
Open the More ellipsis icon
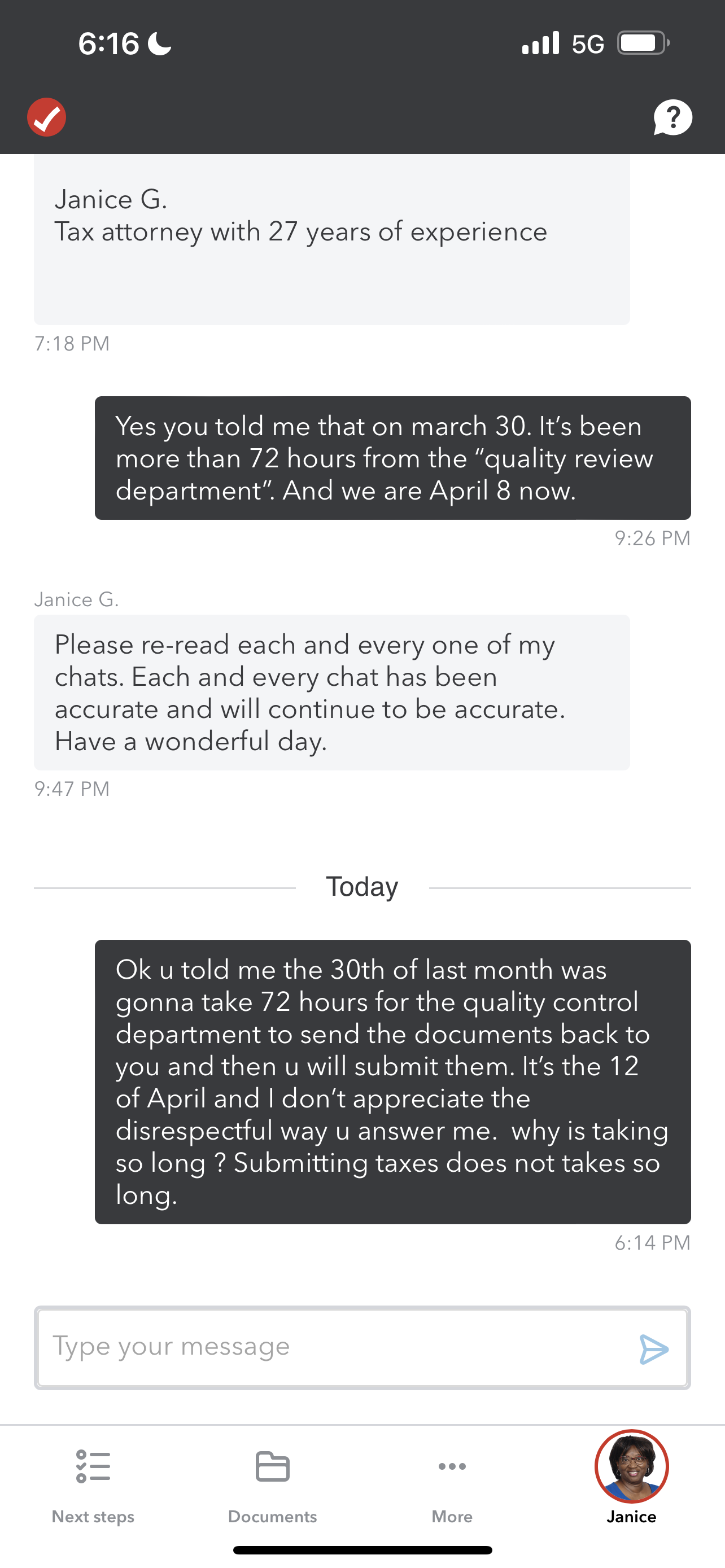451,1466
